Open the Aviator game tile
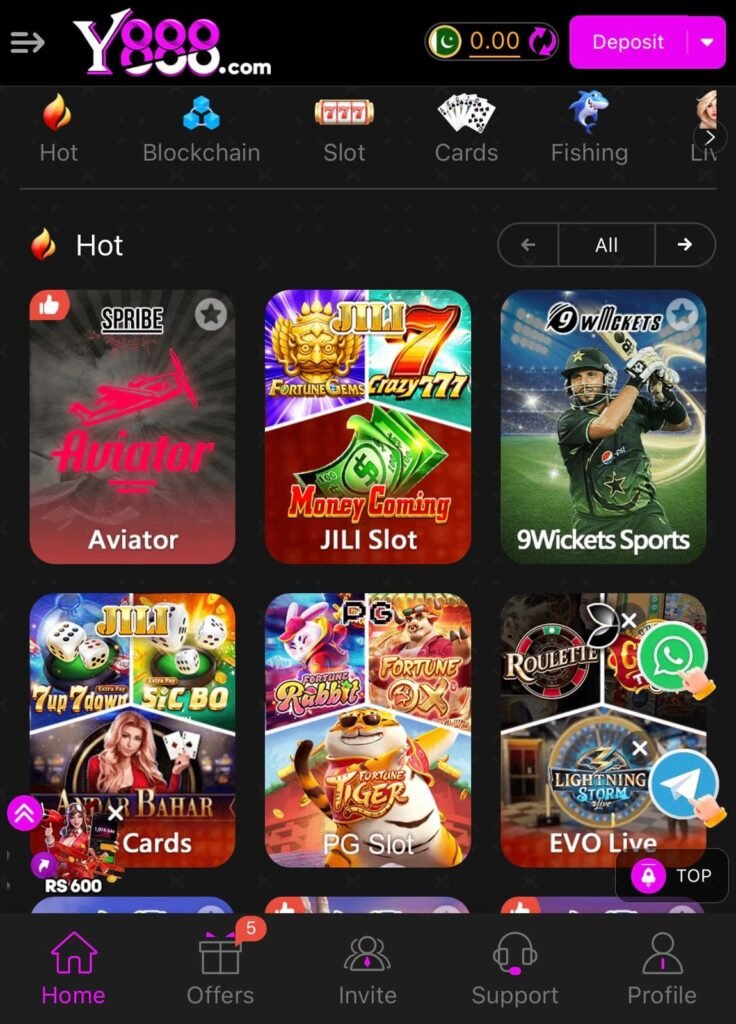Image resolution: width=736 pixels, height=1024 pixels. 133,430
